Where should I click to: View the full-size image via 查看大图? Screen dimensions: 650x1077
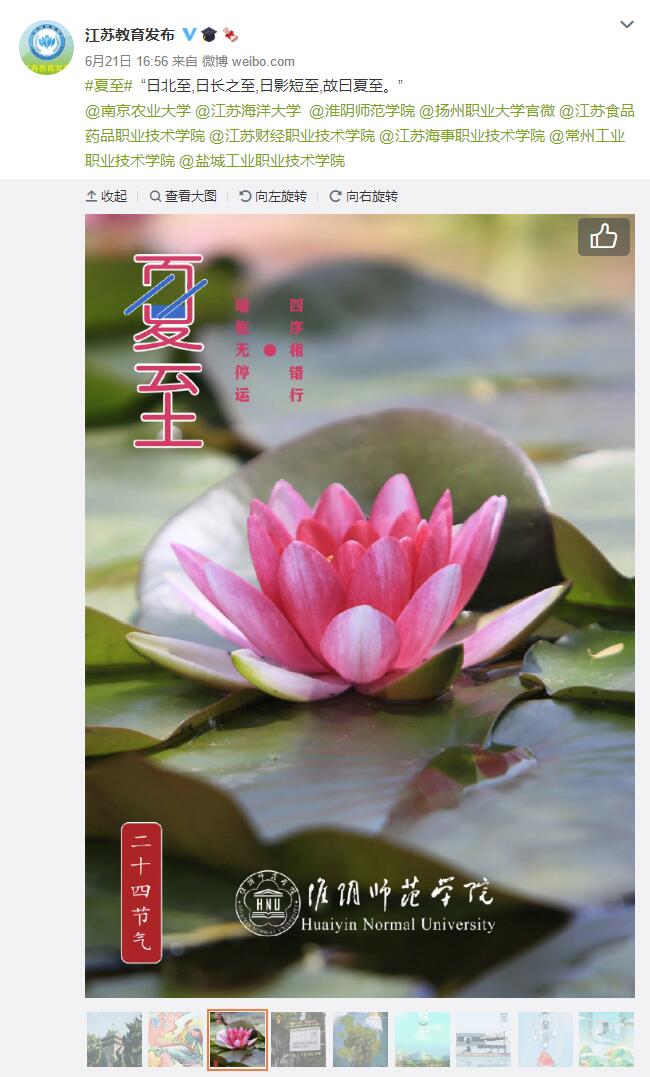coord(183,196)
